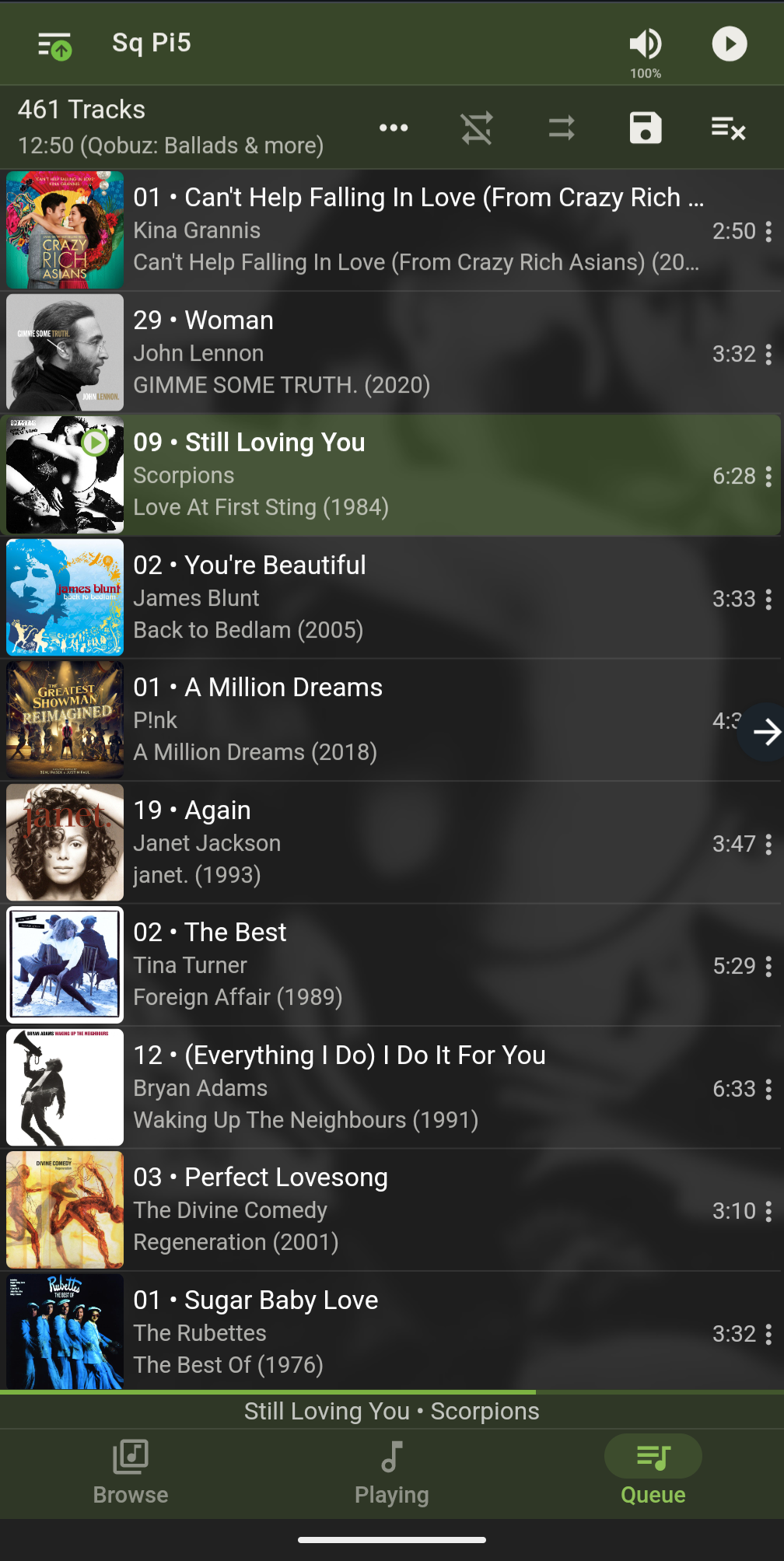Screen dimensions: 784x1561
Task: Tap the volume speaker icon showing 100%
Action: [x=646, y=45]
